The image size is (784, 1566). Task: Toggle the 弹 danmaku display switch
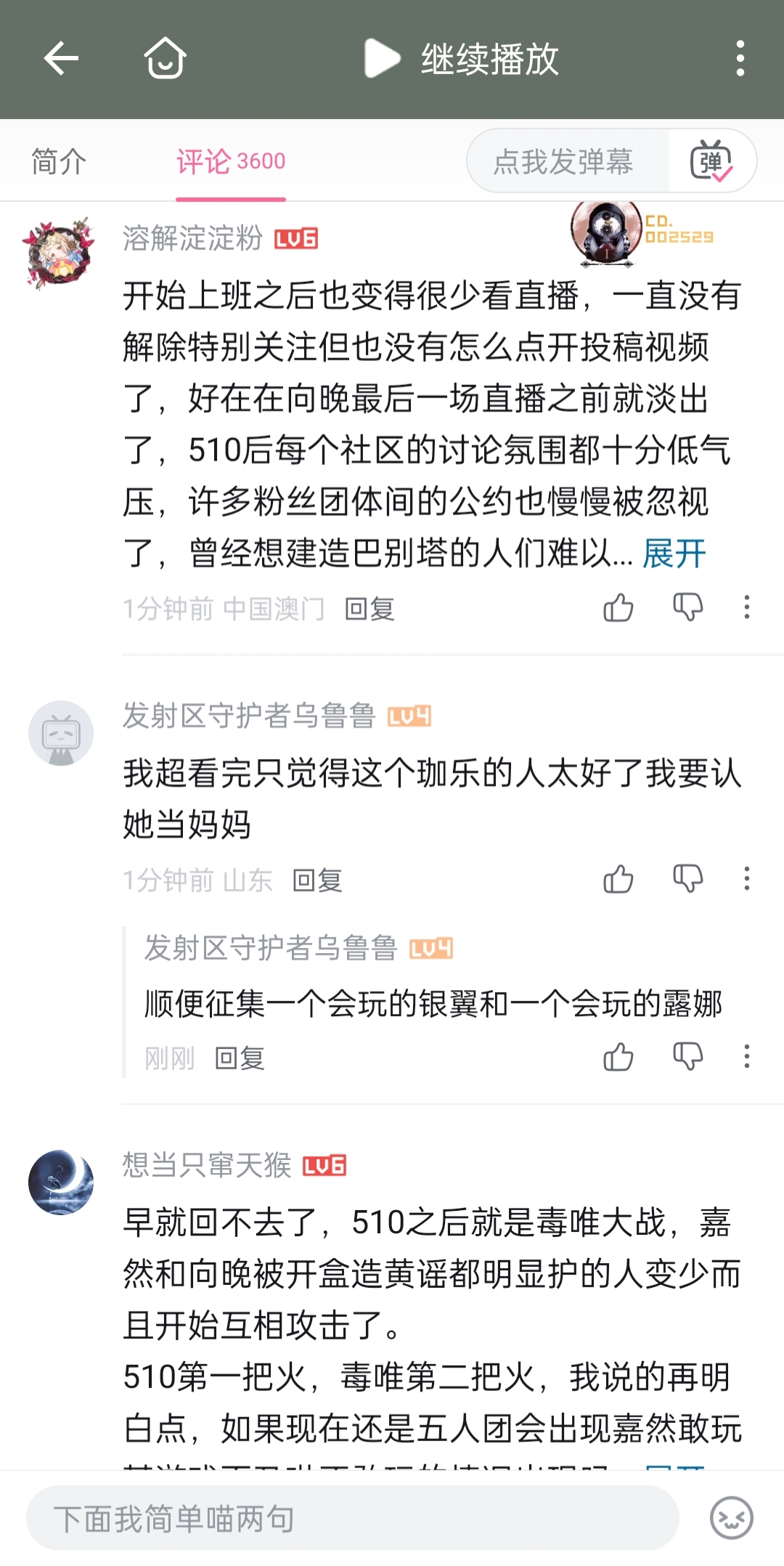tap(712, 161)
